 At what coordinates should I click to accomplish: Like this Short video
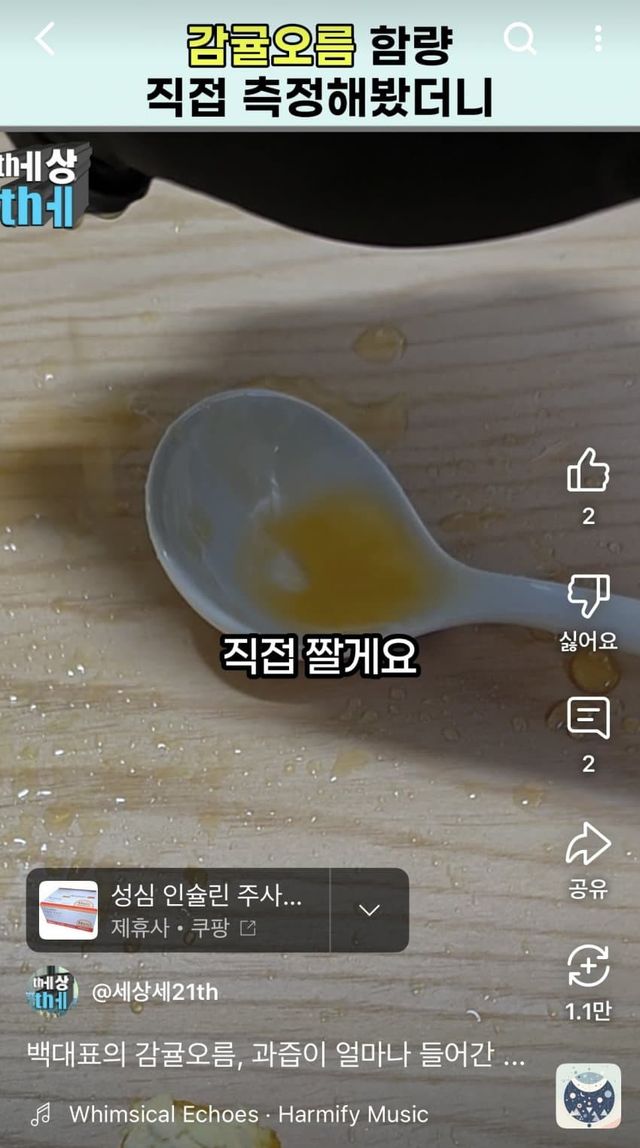pos(588,471)
